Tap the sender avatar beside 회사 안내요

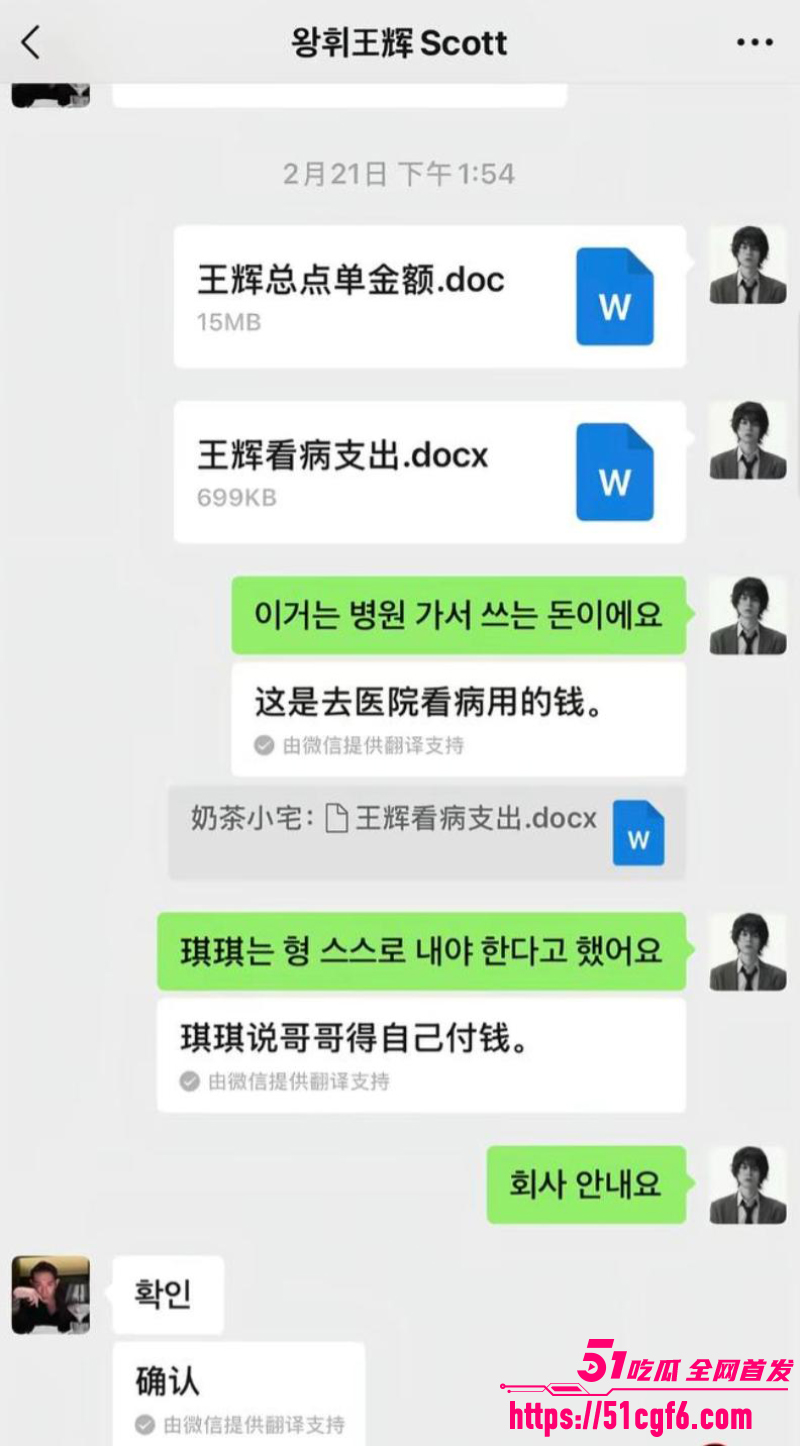tap(748, 1185)
